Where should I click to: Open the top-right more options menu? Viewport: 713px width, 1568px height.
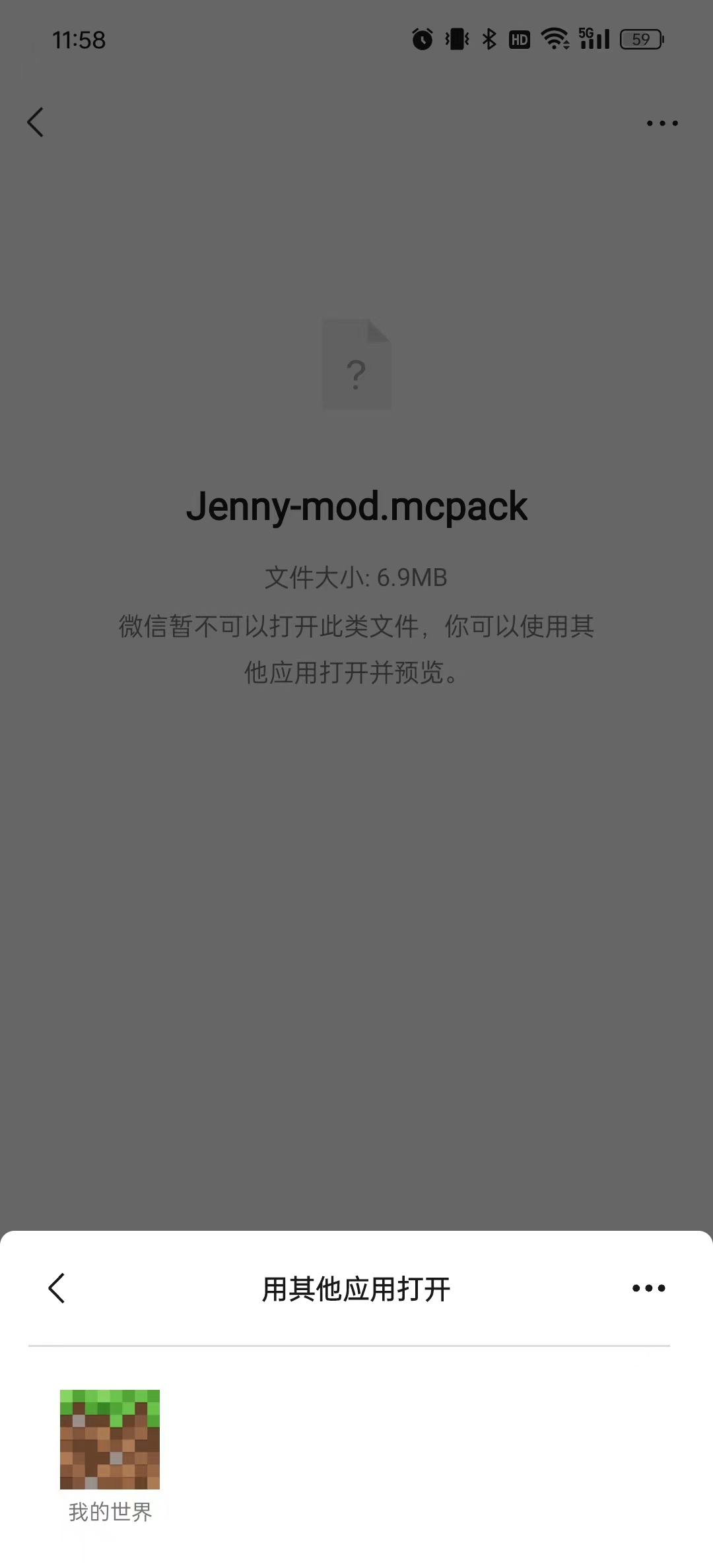pyautogui.click(x=662, y=123)
